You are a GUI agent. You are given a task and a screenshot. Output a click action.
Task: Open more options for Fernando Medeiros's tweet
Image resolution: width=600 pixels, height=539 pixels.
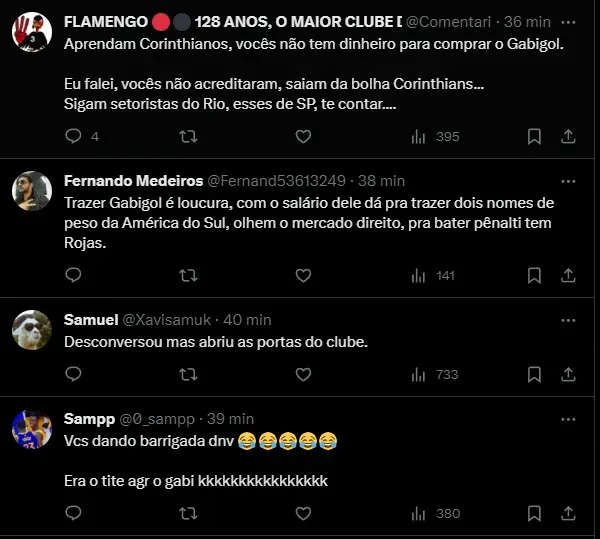point(568,181)
